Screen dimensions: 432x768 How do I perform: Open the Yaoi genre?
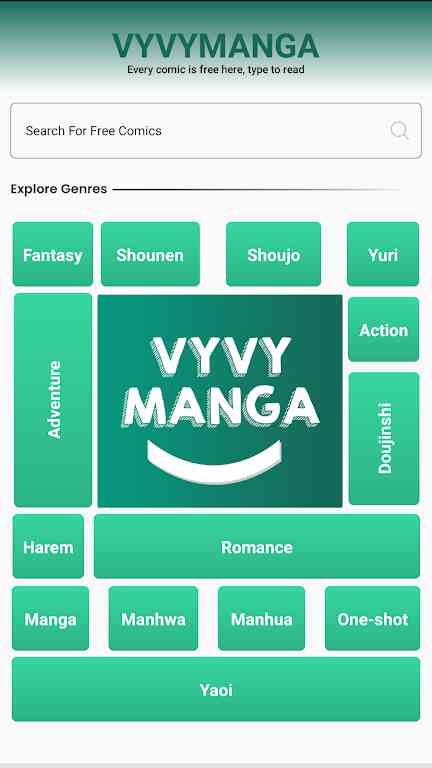click(x=216, y=690)
